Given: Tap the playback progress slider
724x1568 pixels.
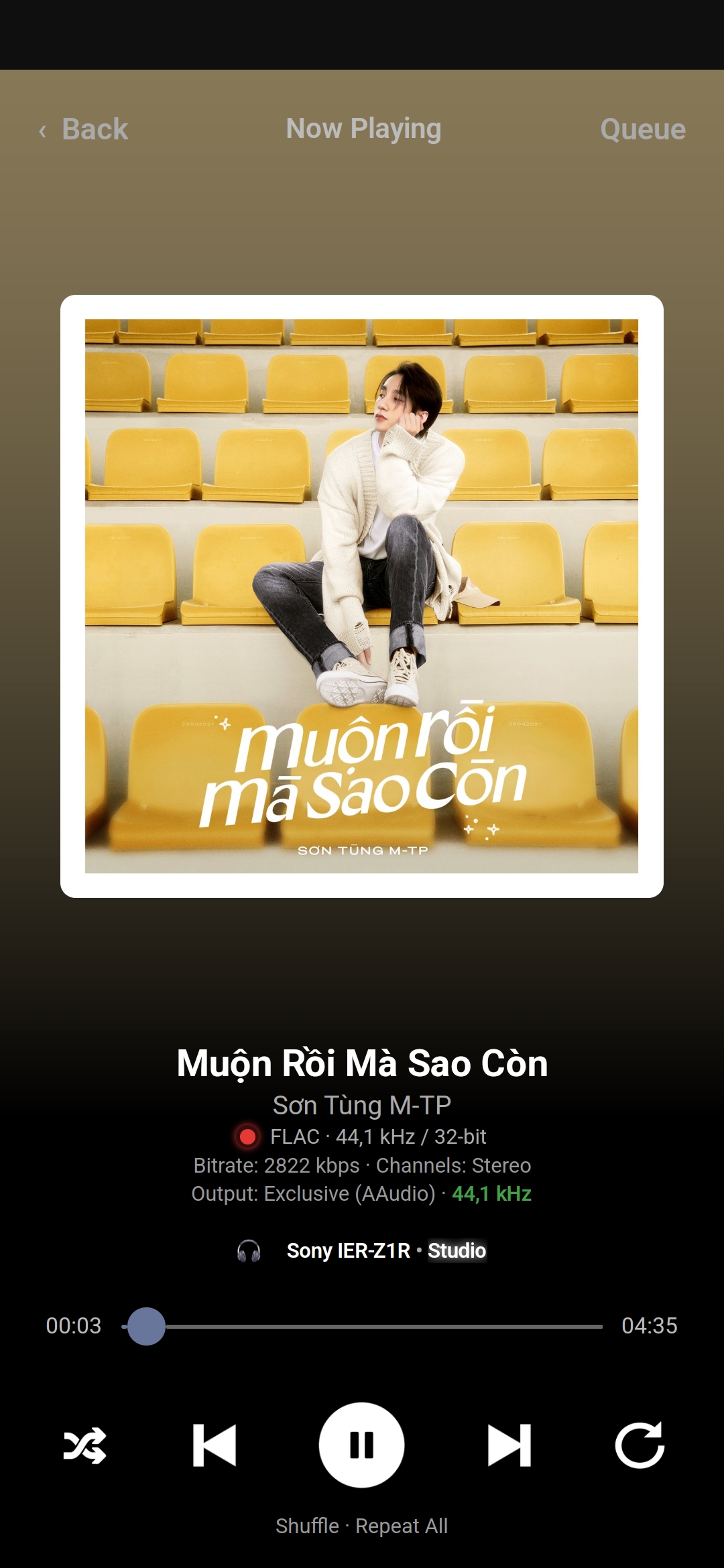Looking at the screenshot, I should (362, 1326).
